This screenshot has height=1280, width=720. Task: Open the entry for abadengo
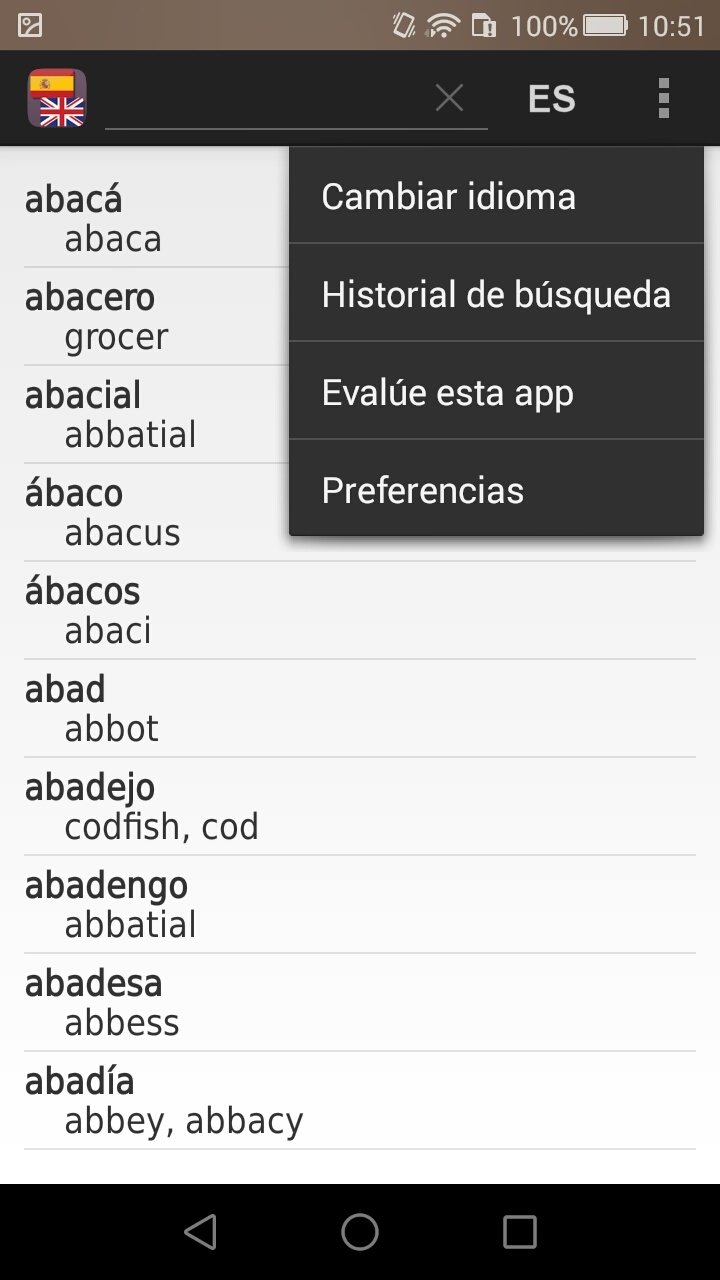360,904
